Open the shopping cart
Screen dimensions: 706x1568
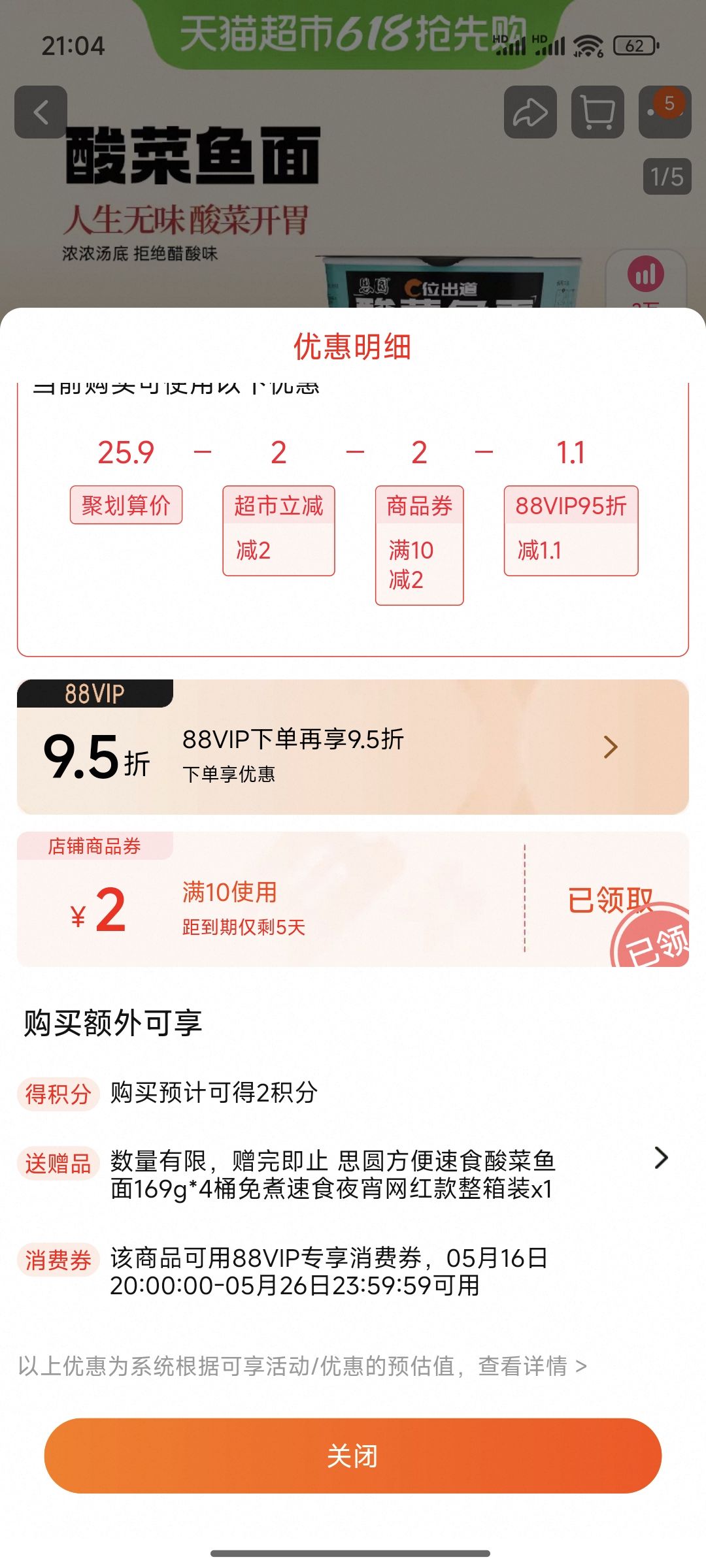597,112
